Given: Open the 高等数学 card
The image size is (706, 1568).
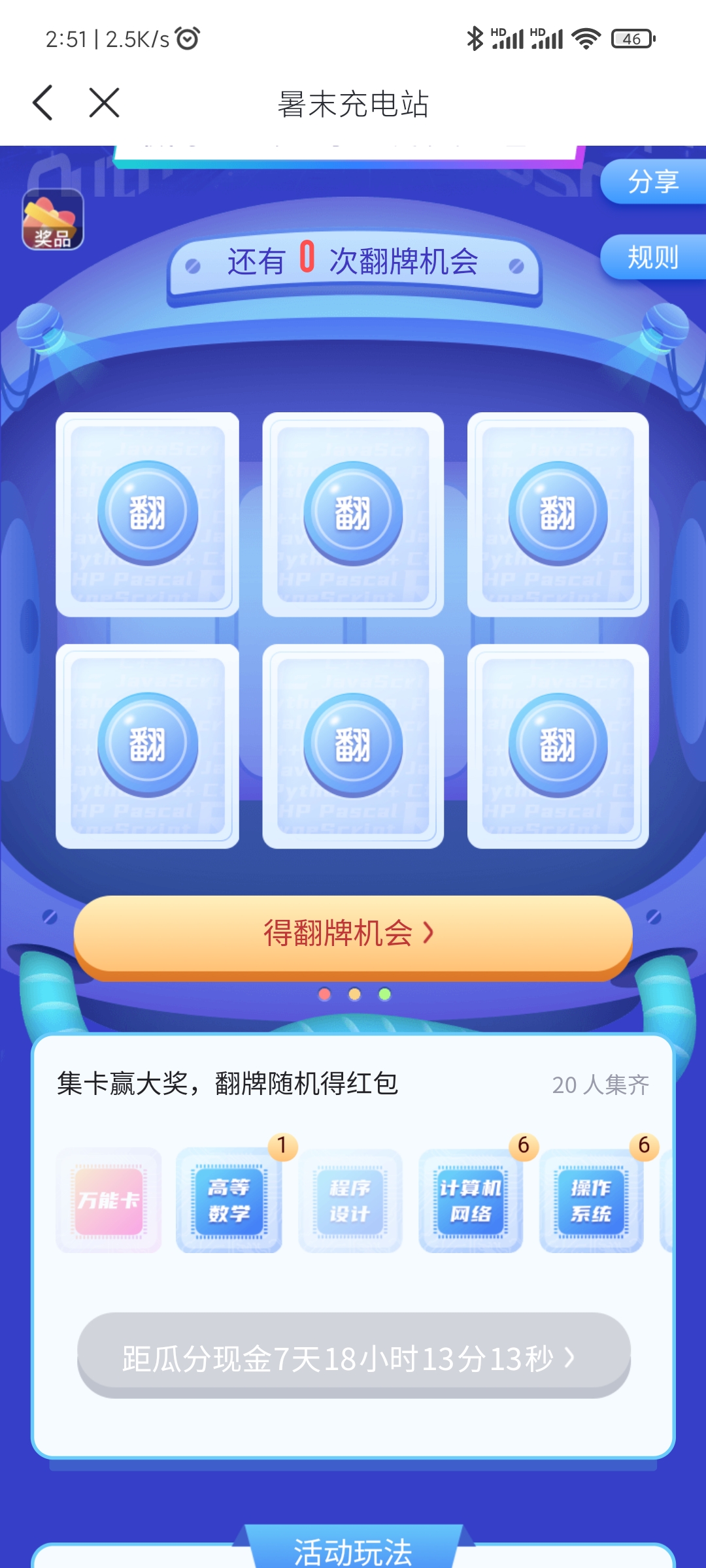Looking at the screenshot, I should click(x=229, y=1201).
